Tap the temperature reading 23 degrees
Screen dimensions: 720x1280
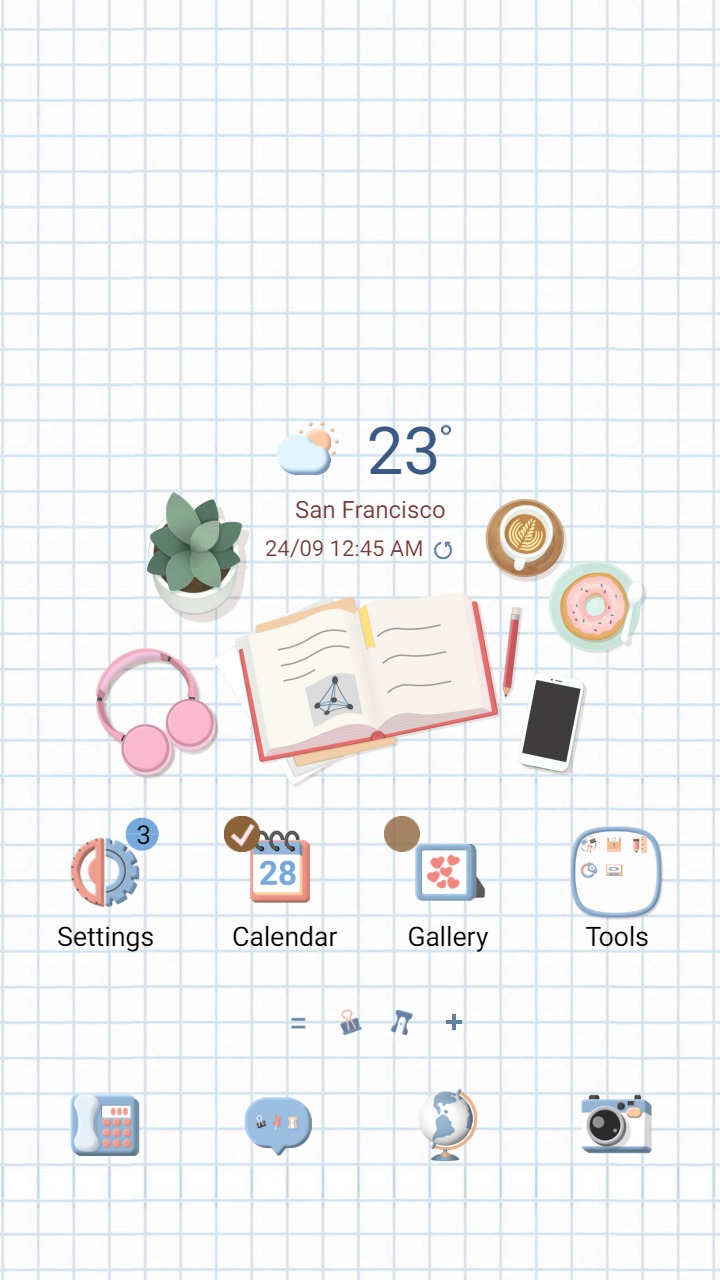404,449
